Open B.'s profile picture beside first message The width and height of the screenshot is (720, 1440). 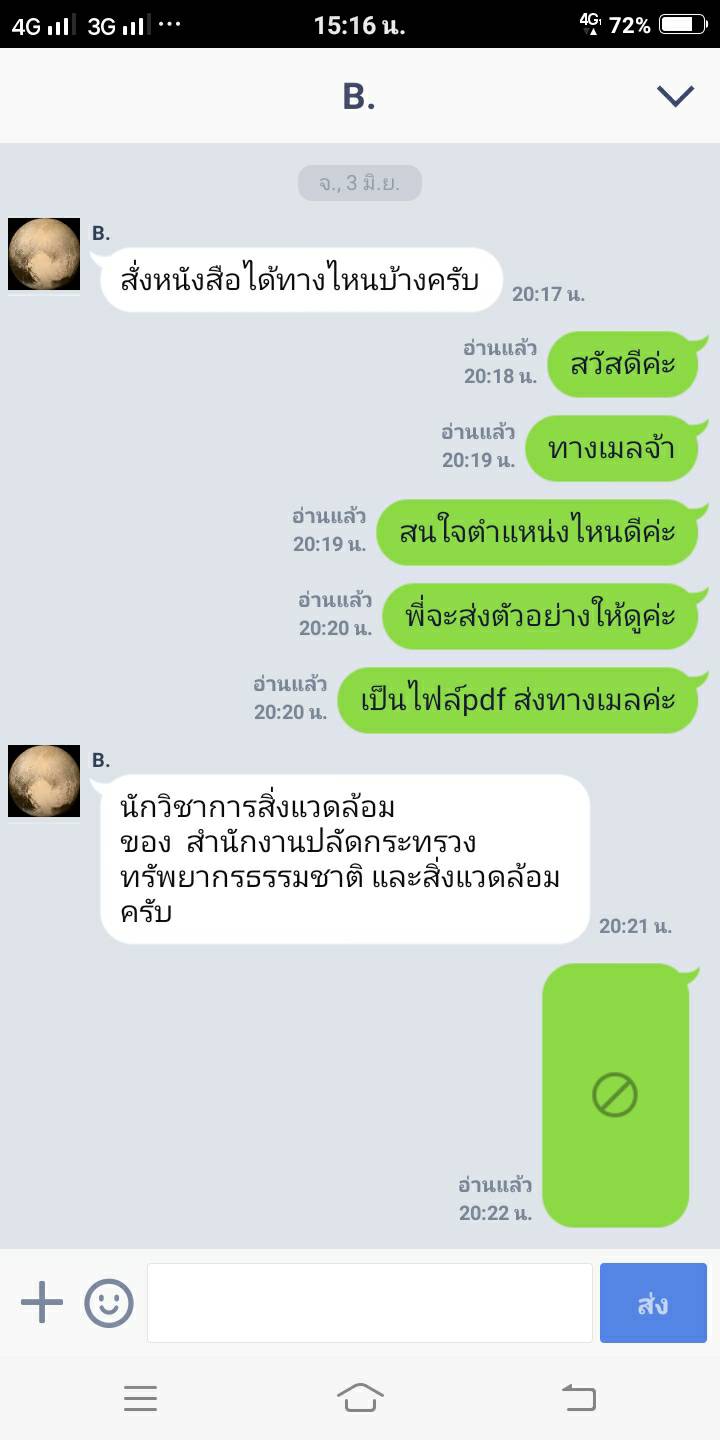pyautogui.click(x=44, y=254)
